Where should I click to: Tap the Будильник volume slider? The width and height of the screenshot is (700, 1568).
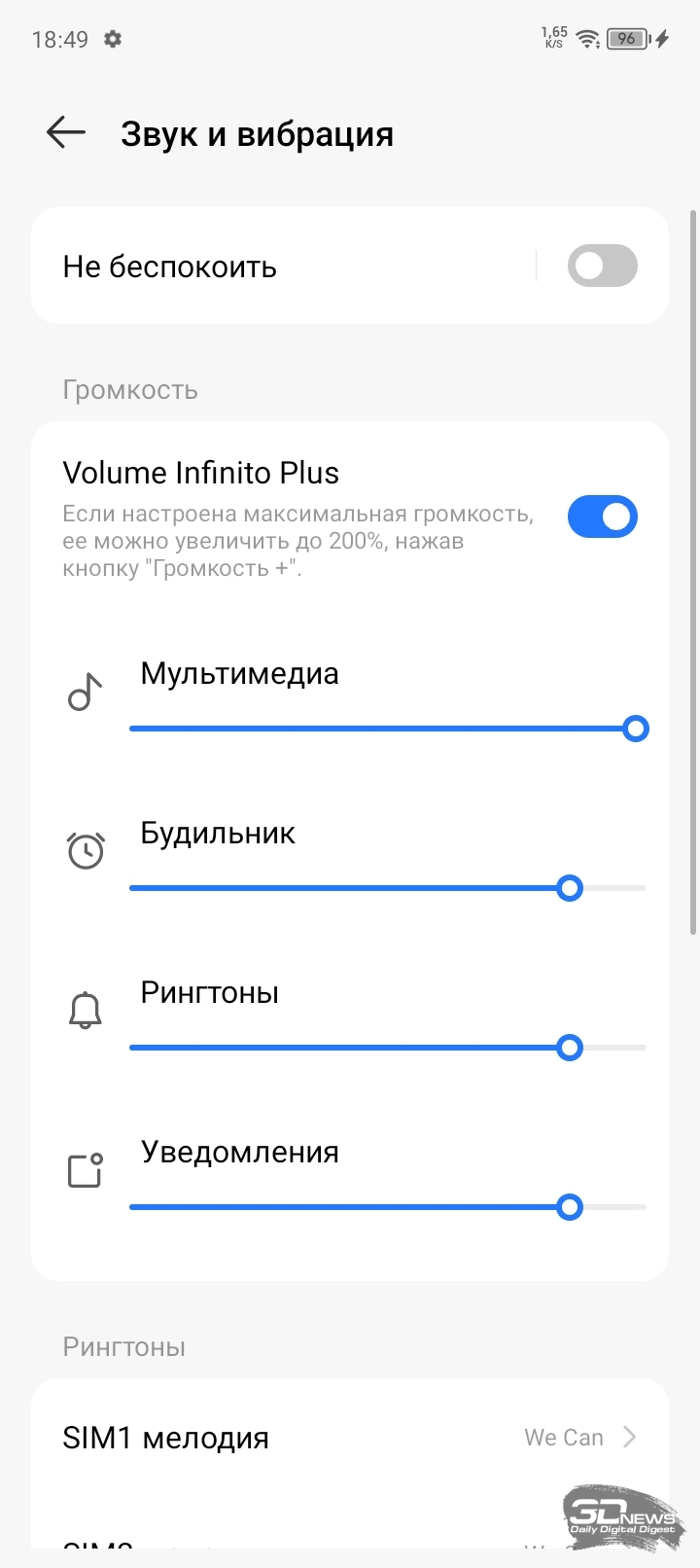point(388,888)
